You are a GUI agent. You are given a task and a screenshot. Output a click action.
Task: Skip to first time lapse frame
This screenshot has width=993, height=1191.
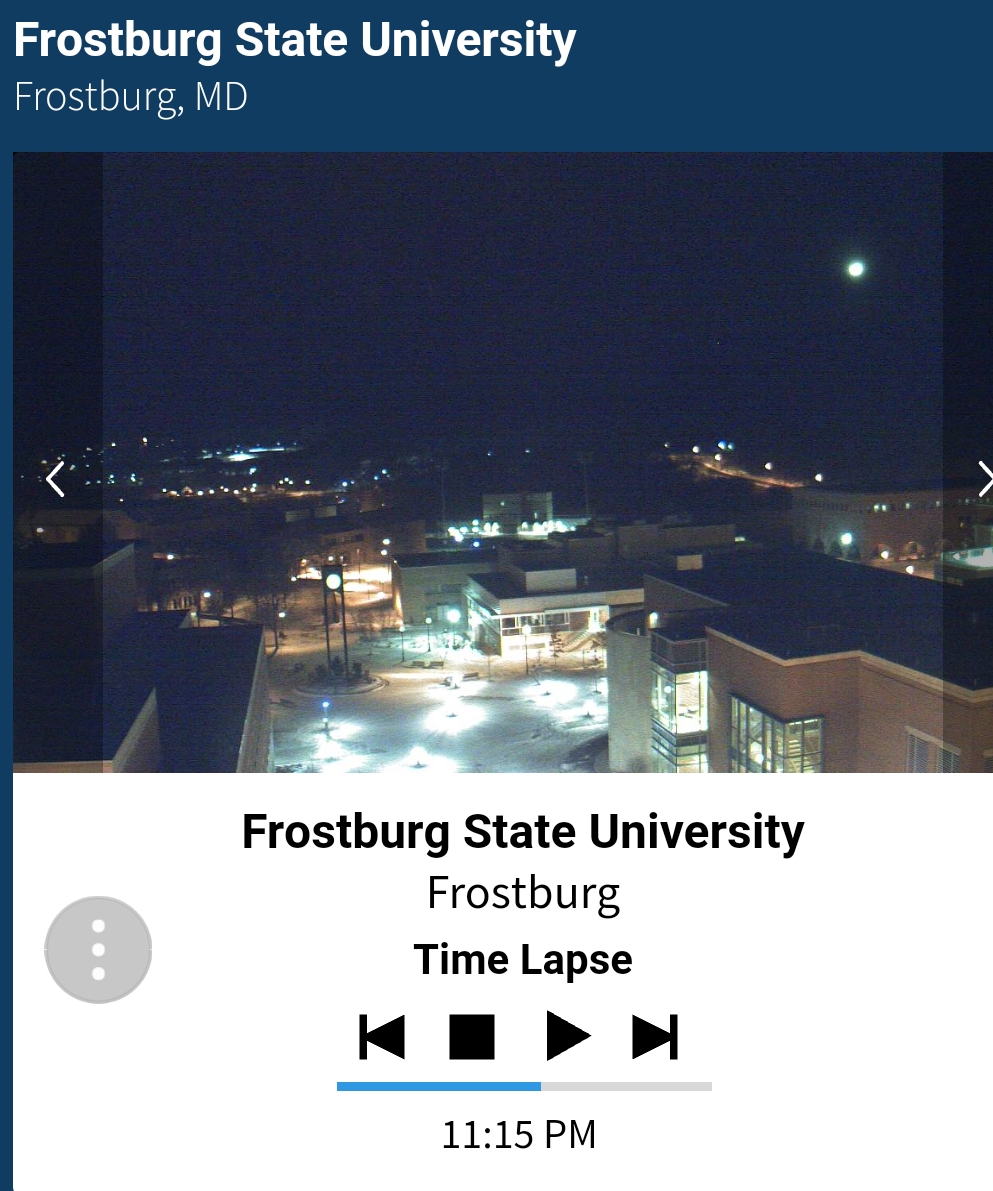click(382, 1036)
